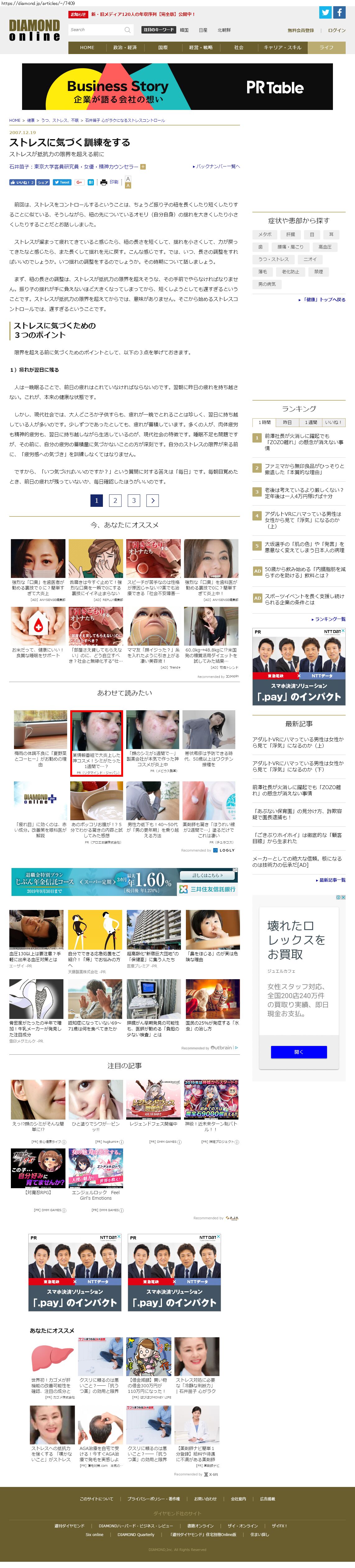Go to article page 2
This screenshot has height=1568, width=355.
coord(115,500)
